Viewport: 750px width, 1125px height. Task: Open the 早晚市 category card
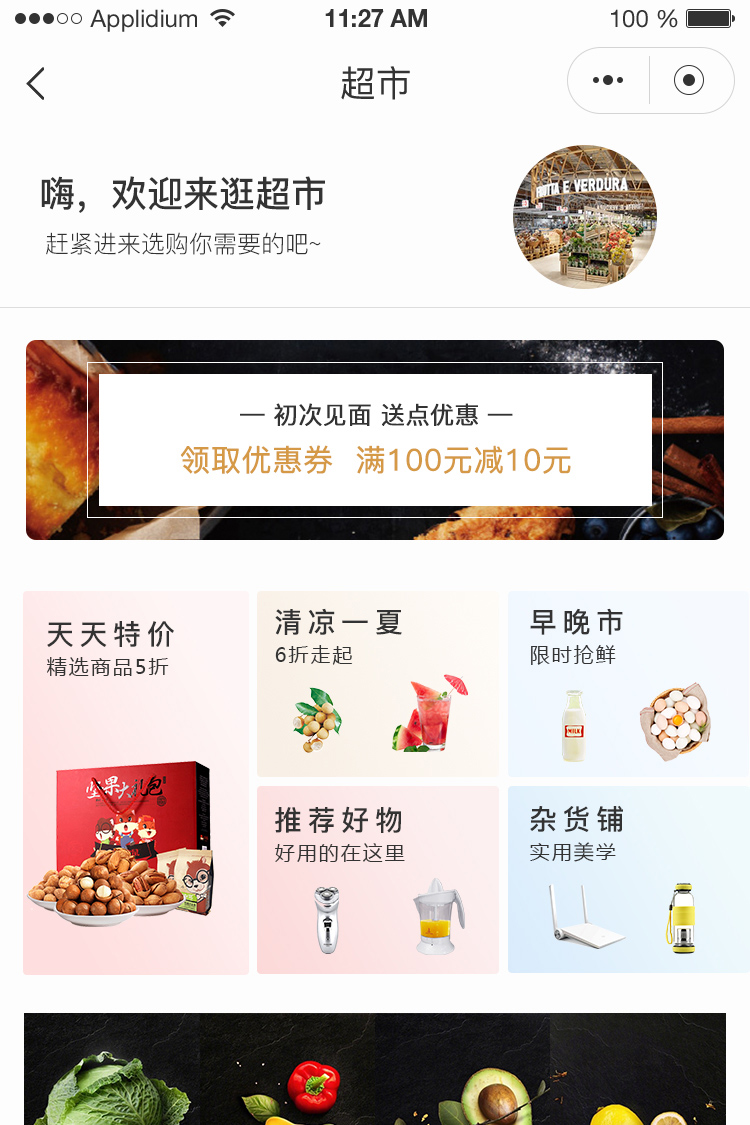[x=628, y=683]
